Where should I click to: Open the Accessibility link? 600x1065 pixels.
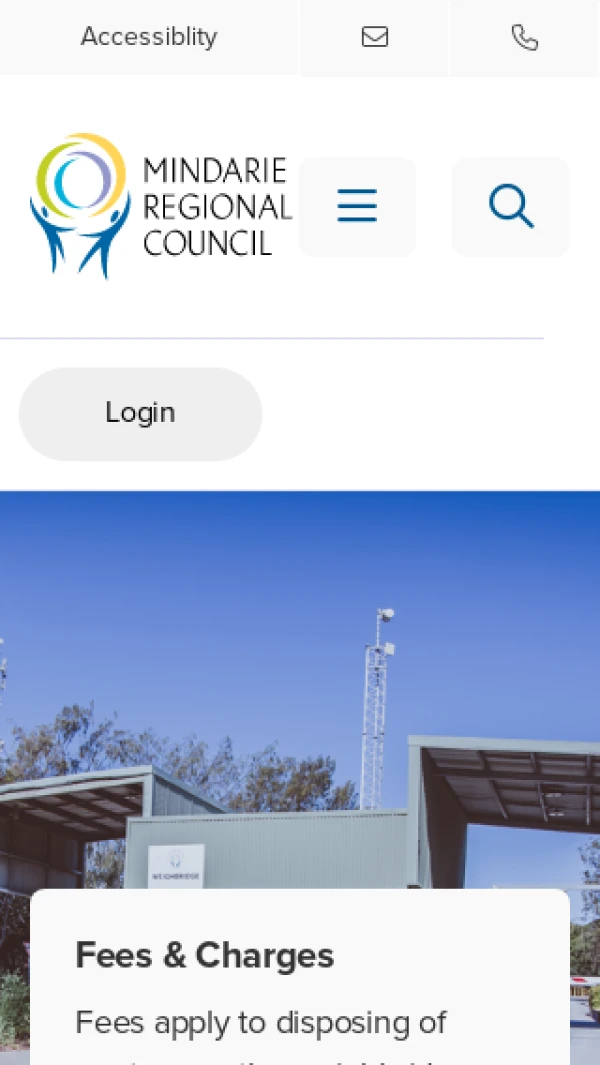(x=149, y=37)
